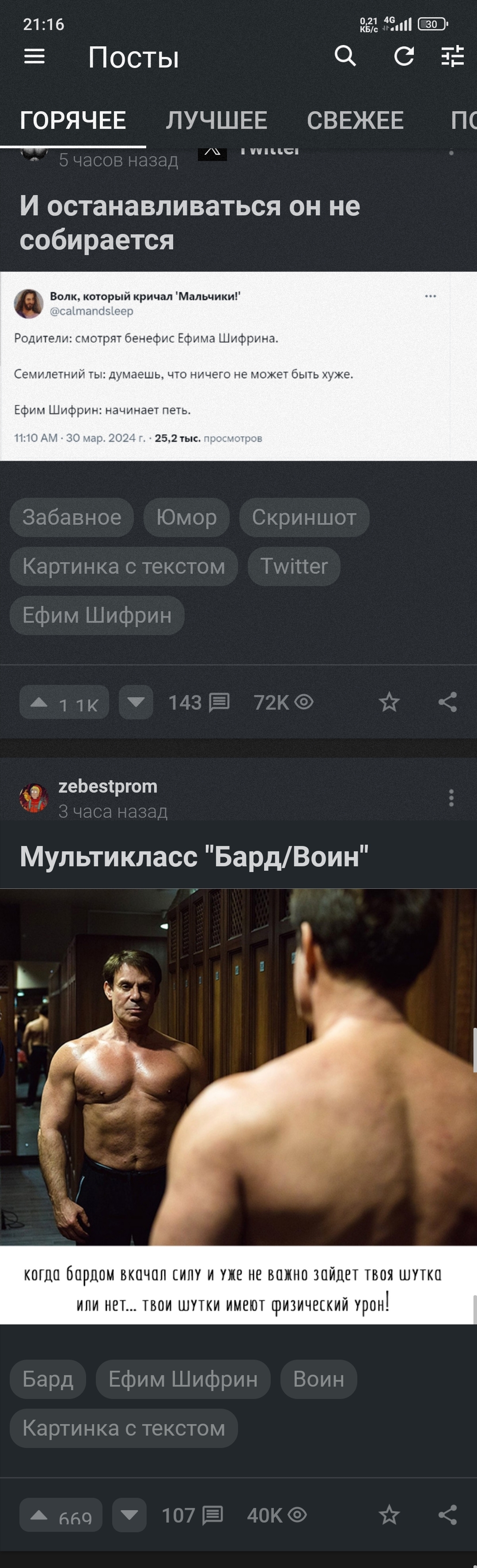Open the 143 comments of first post
Screen dimensions: 477x1568
pyautogui.click(x=199, y=703)
